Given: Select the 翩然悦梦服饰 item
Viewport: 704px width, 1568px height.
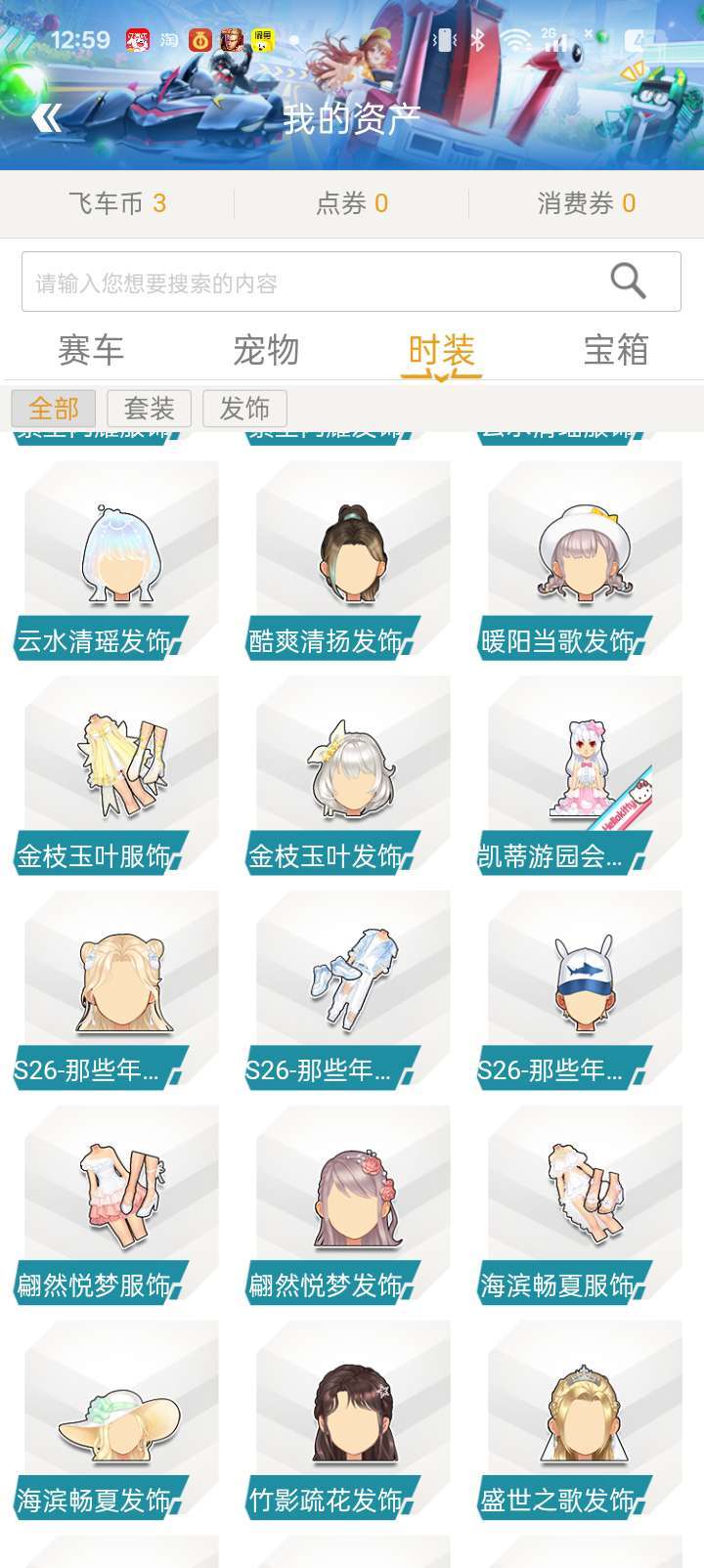Looking at the screenshot, I should [x=120, y=1202].
